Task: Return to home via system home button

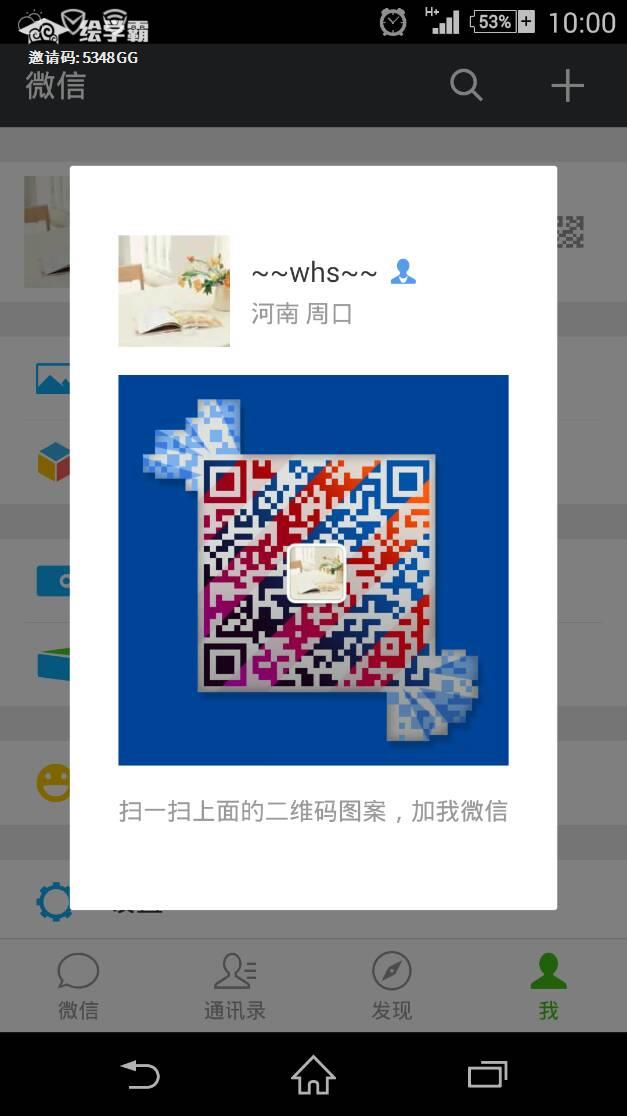Action: (313, 1075)
